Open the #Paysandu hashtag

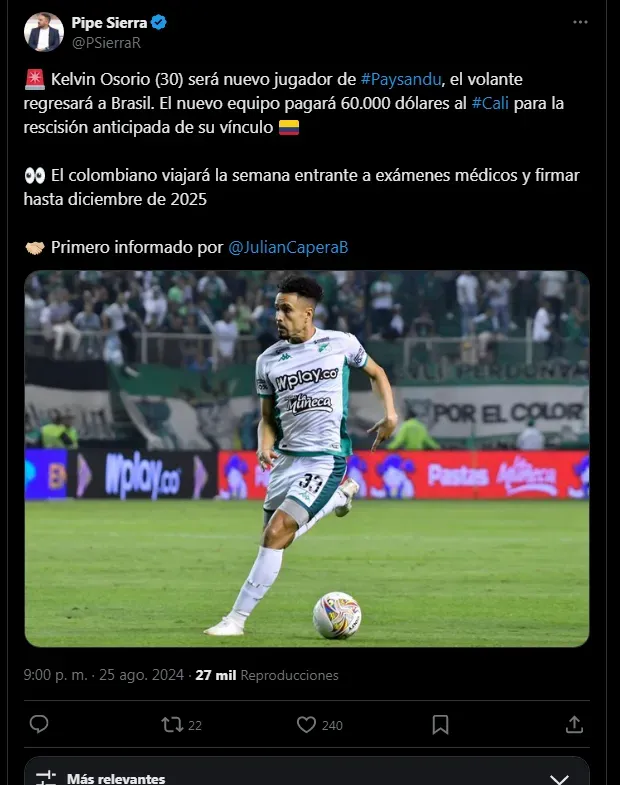pyautogui.click(x=401, y=78)
